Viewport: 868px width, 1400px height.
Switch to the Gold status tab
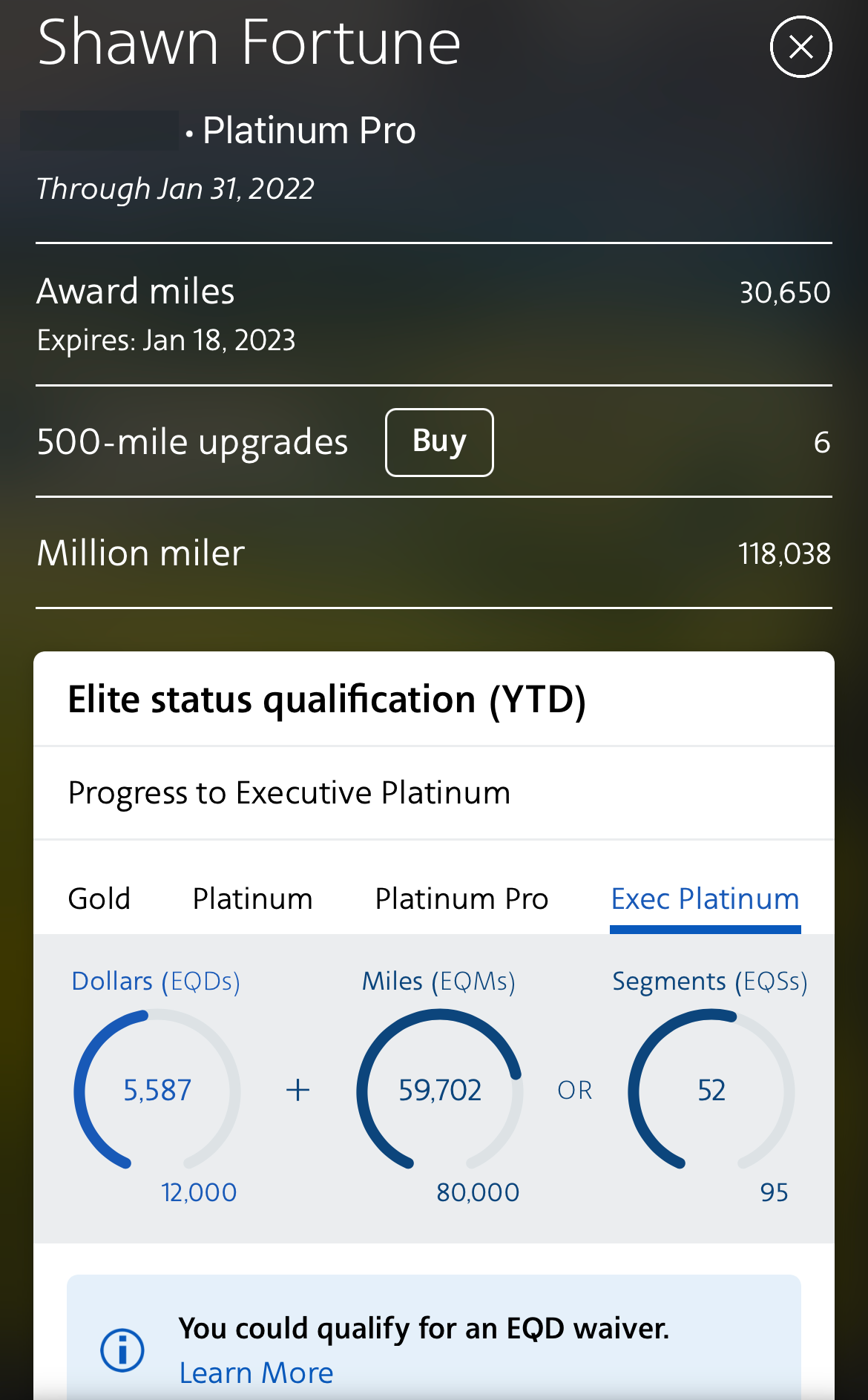99,898
